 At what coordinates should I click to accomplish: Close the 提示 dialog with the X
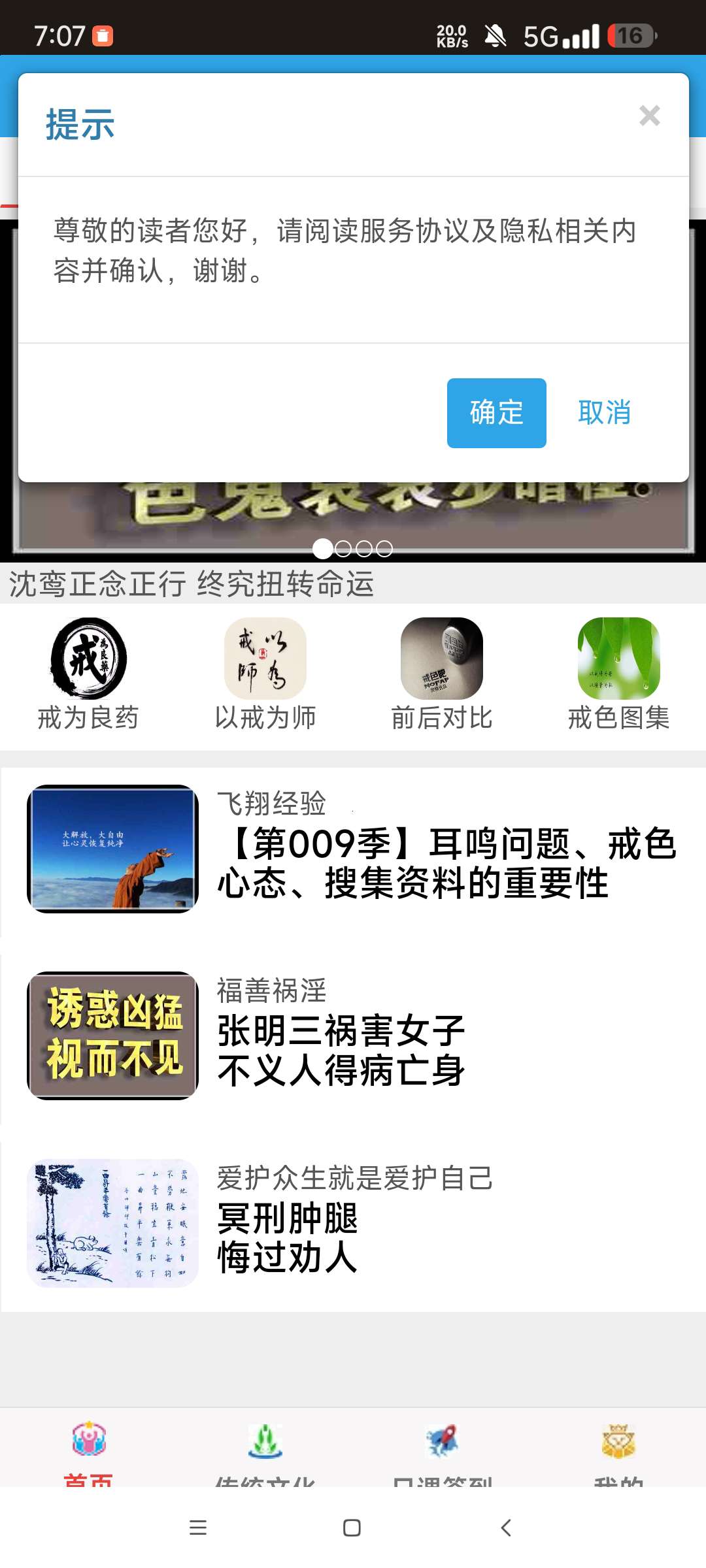pyautogui.click(x=649, y=116)
